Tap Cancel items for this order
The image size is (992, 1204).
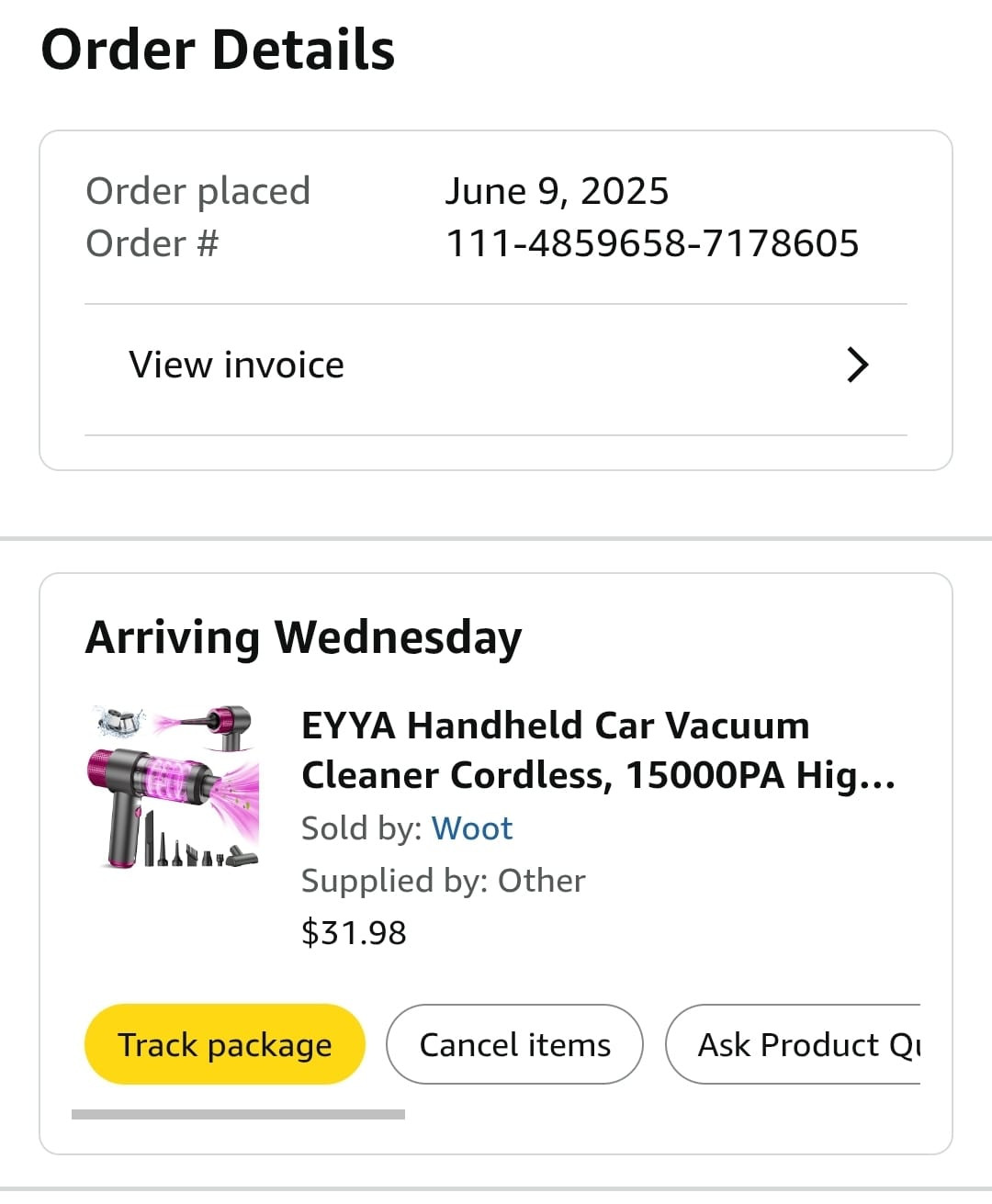point(514,1045)
